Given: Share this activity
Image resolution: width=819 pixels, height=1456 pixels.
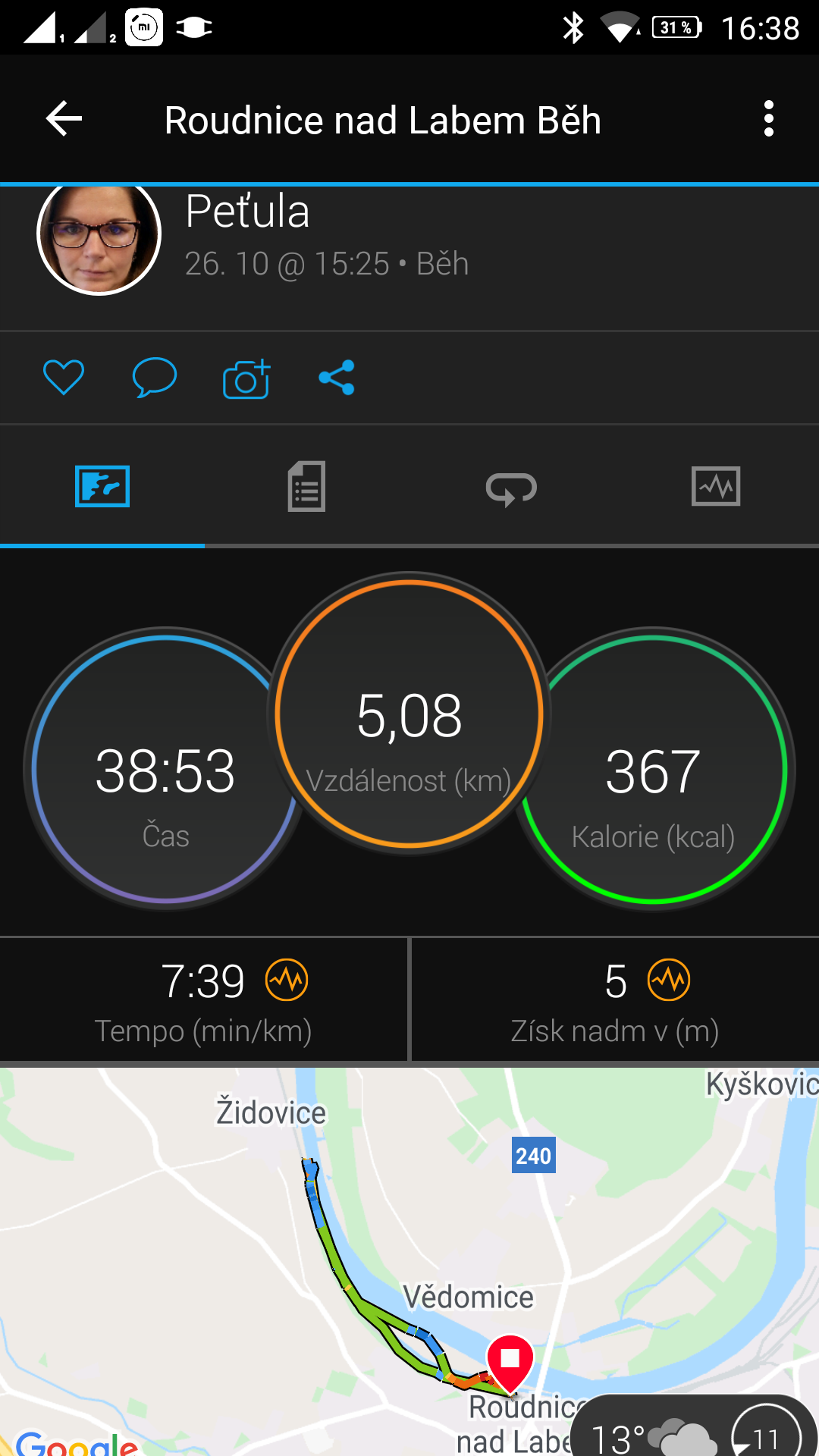Looking at the screenshot, I should click(337, 377).
